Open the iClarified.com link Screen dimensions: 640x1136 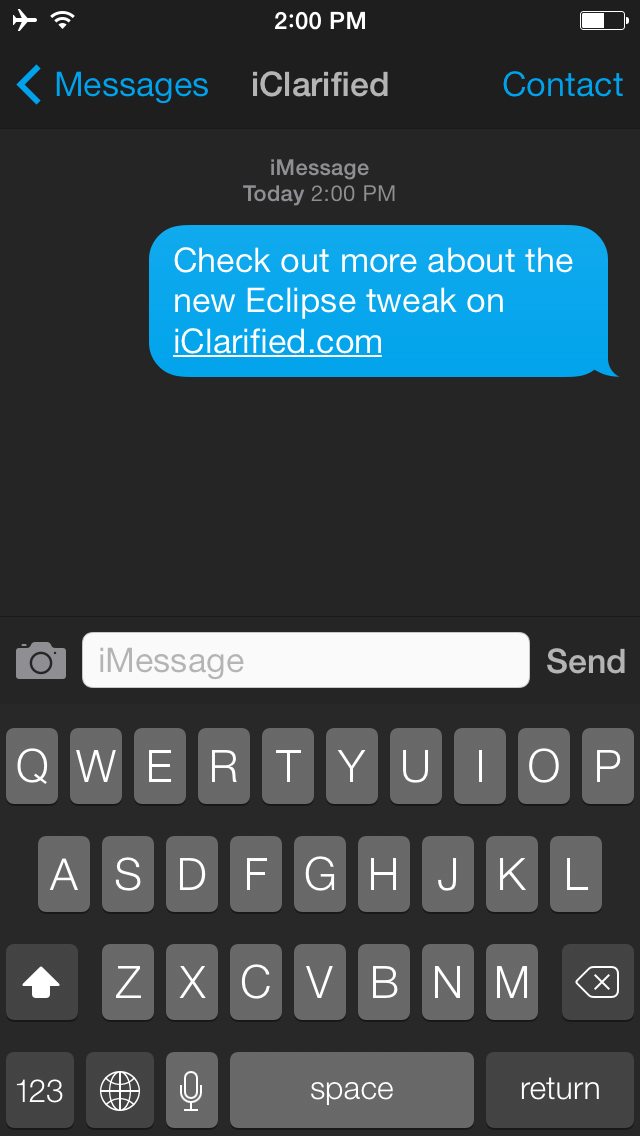click(277, 342)
